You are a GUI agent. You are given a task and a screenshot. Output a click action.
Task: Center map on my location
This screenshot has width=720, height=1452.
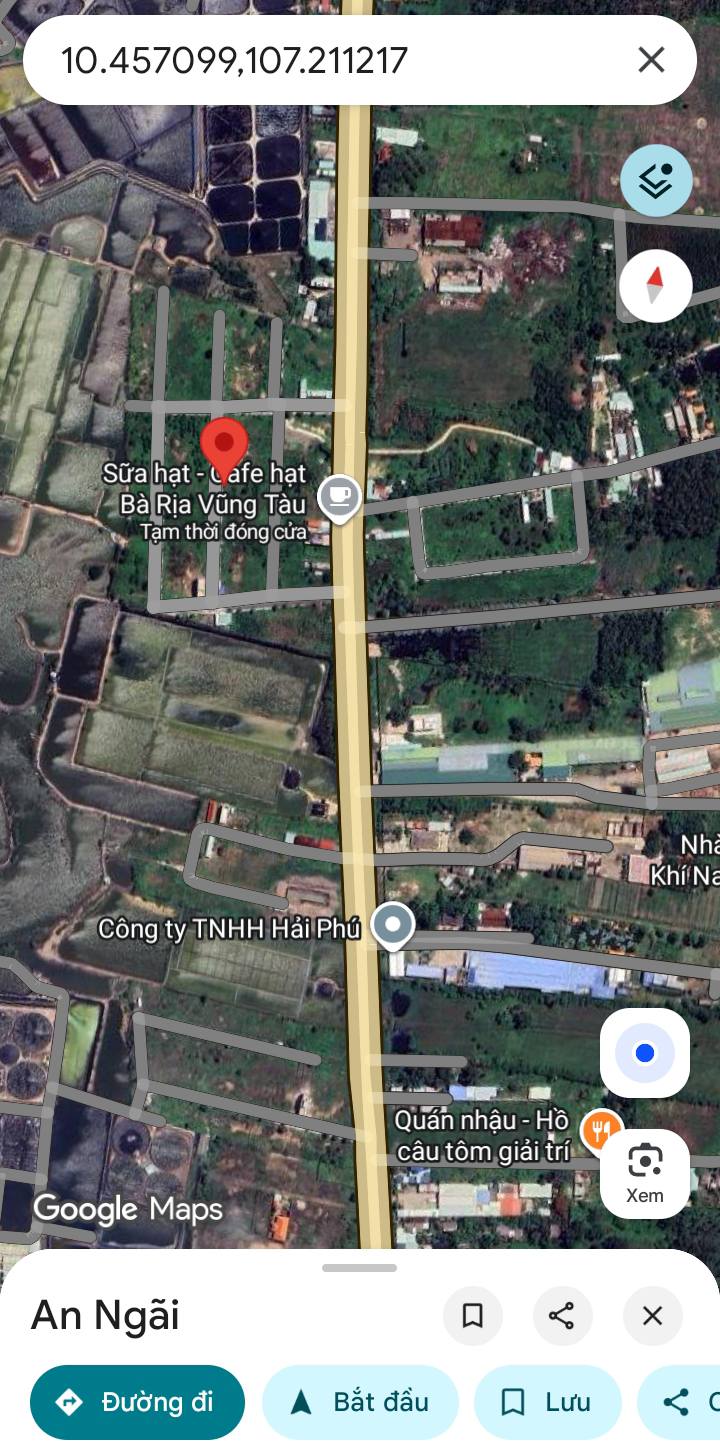coord(645,1053)
